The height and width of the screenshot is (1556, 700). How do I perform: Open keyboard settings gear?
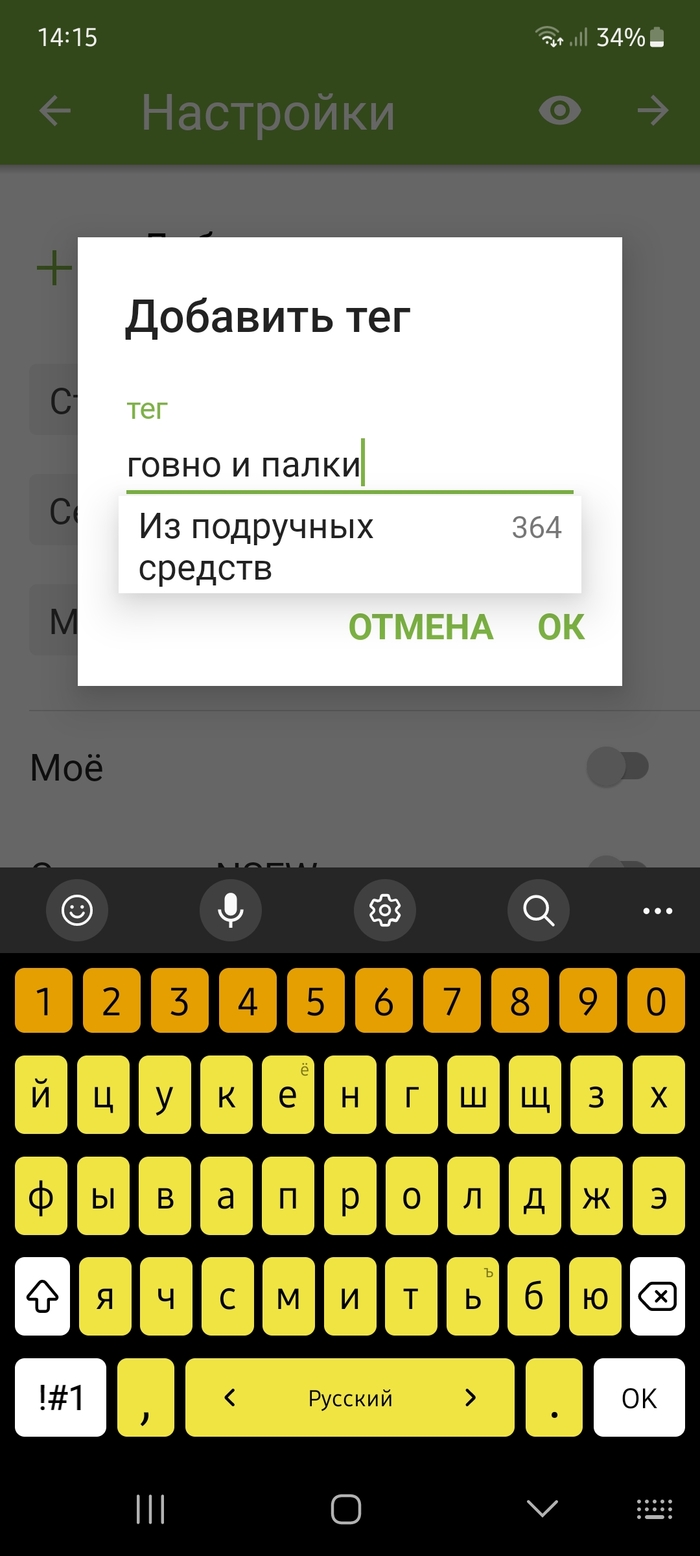(384, 910)
